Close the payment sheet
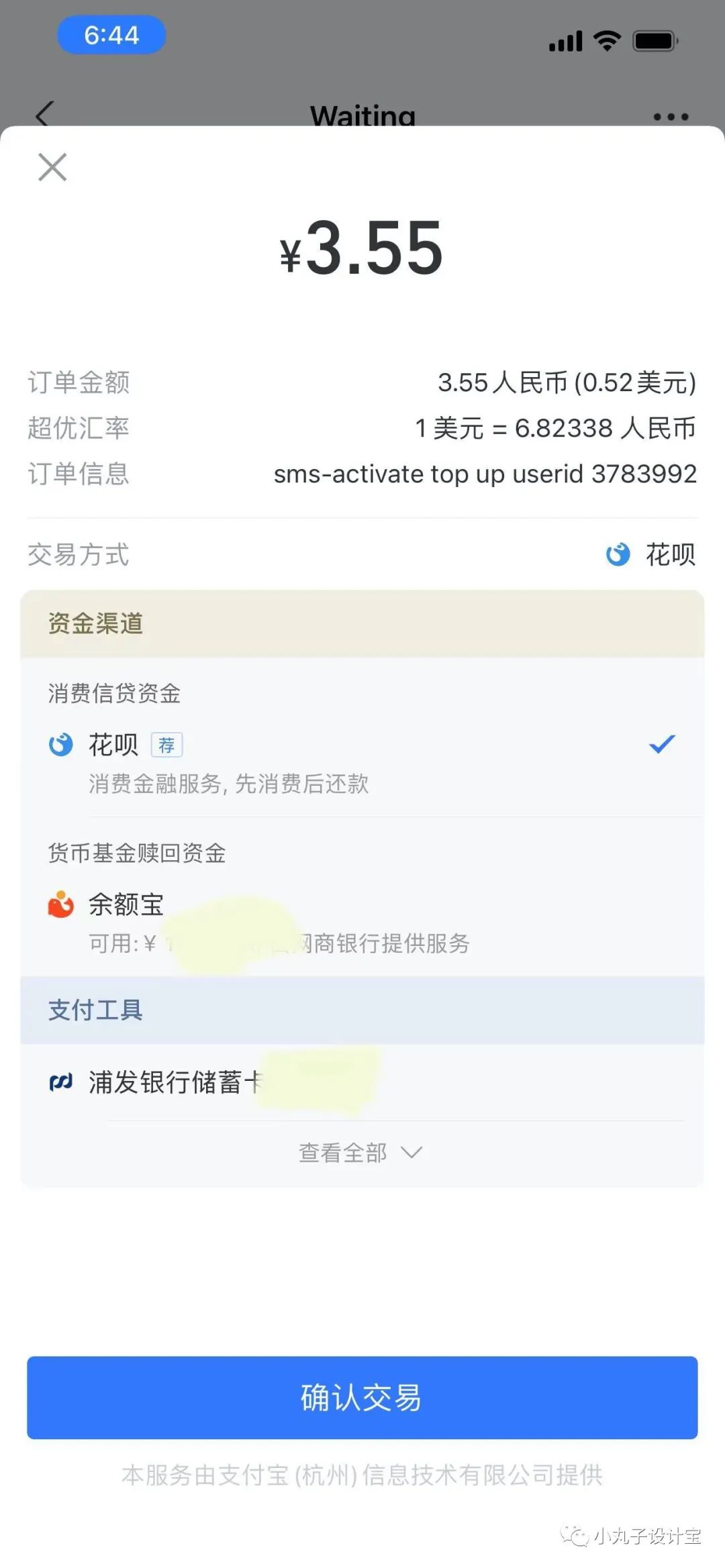The height and width of the screenshot is (1568, 725). 52,167
